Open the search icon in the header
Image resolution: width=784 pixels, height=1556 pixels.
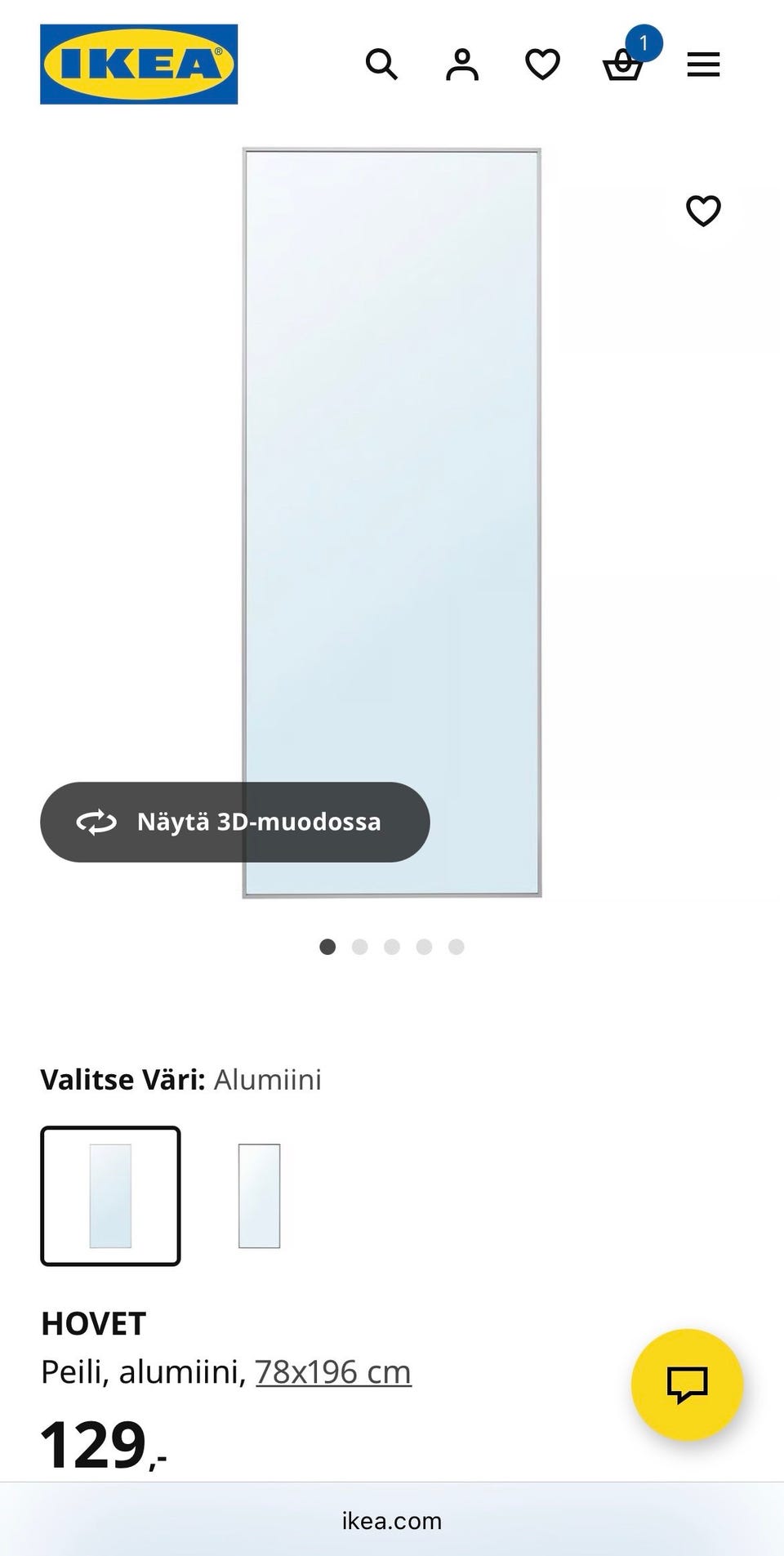[x=381, y=64]
